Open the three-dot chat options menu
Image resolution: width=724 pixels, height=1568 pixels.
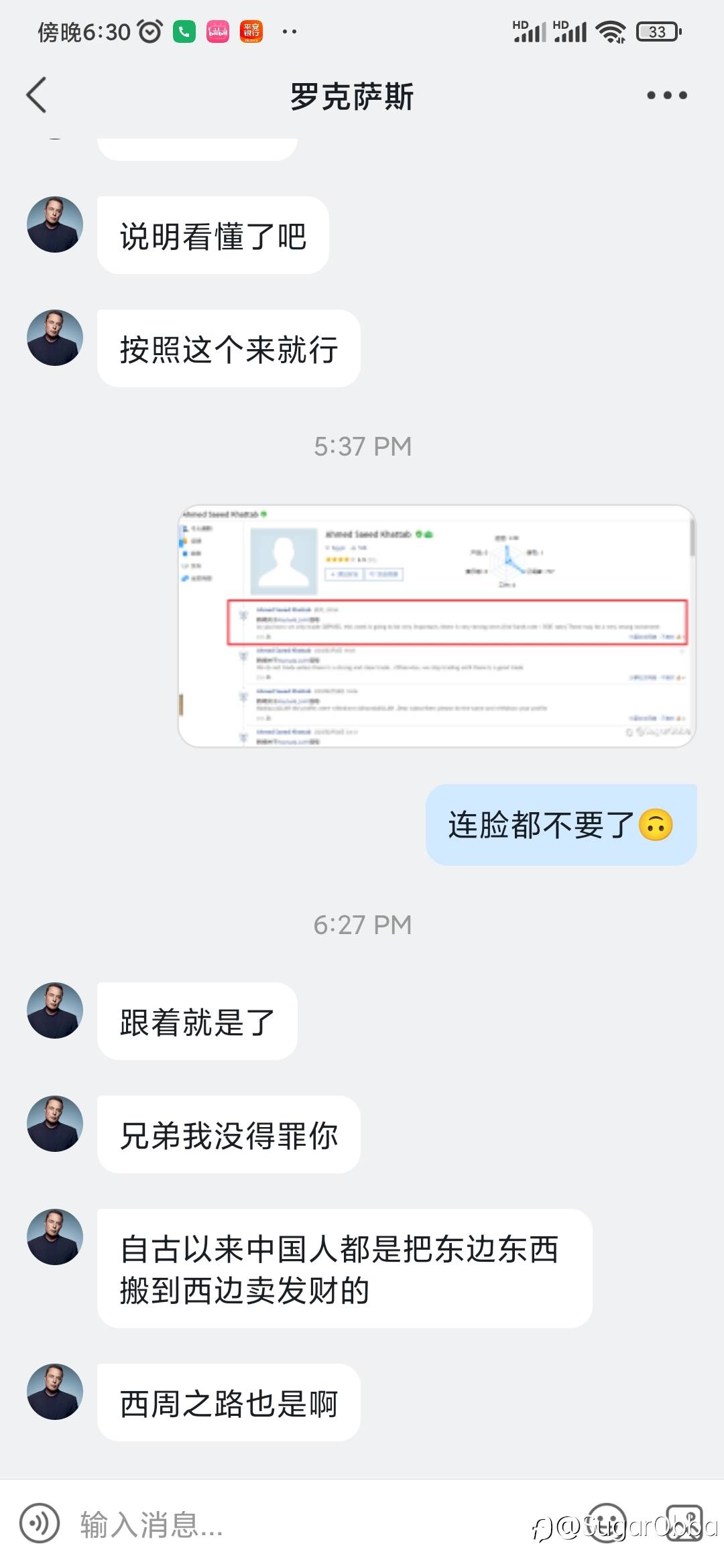[x=666, y=95]
